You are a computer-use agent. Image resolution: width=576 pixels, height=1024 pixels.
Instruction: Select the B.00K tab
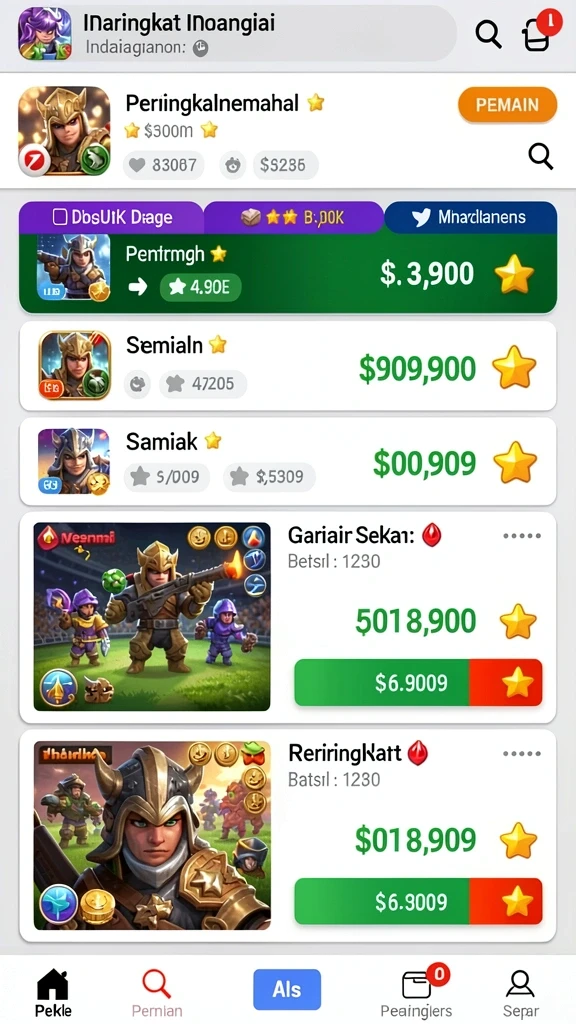[293, 217]
